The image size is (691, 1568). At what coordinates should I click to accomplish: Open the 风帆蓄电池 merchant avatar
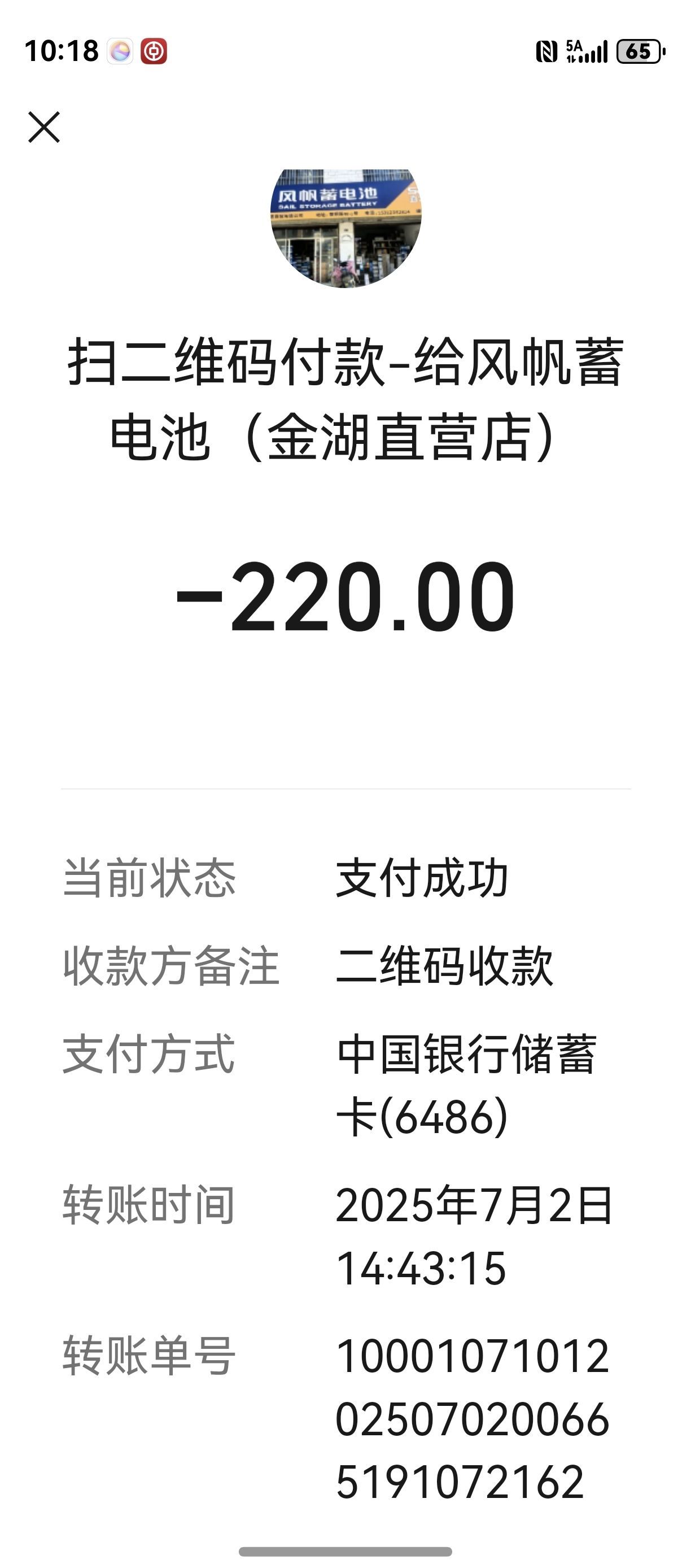[345, 228]
